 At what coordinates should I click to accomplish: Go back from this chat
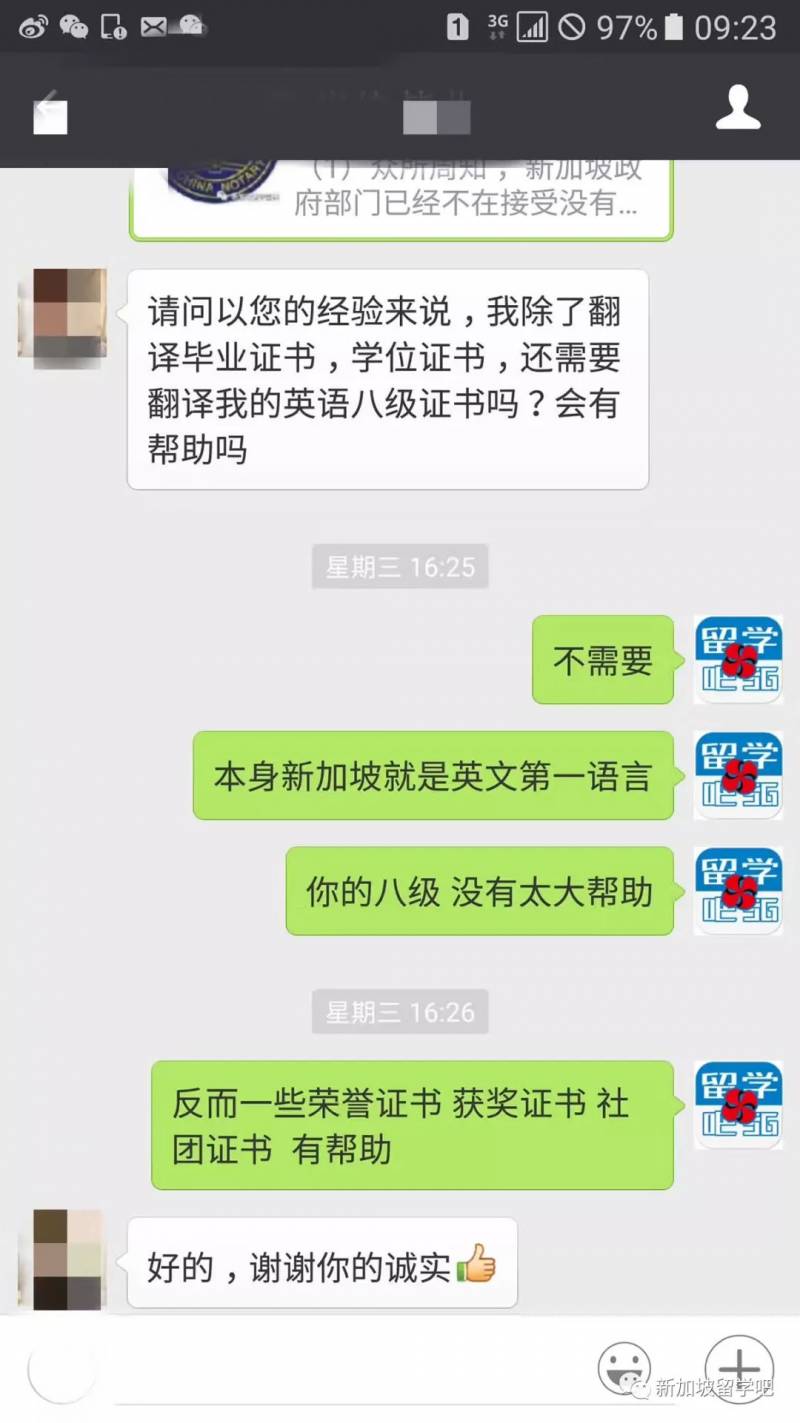50,112
